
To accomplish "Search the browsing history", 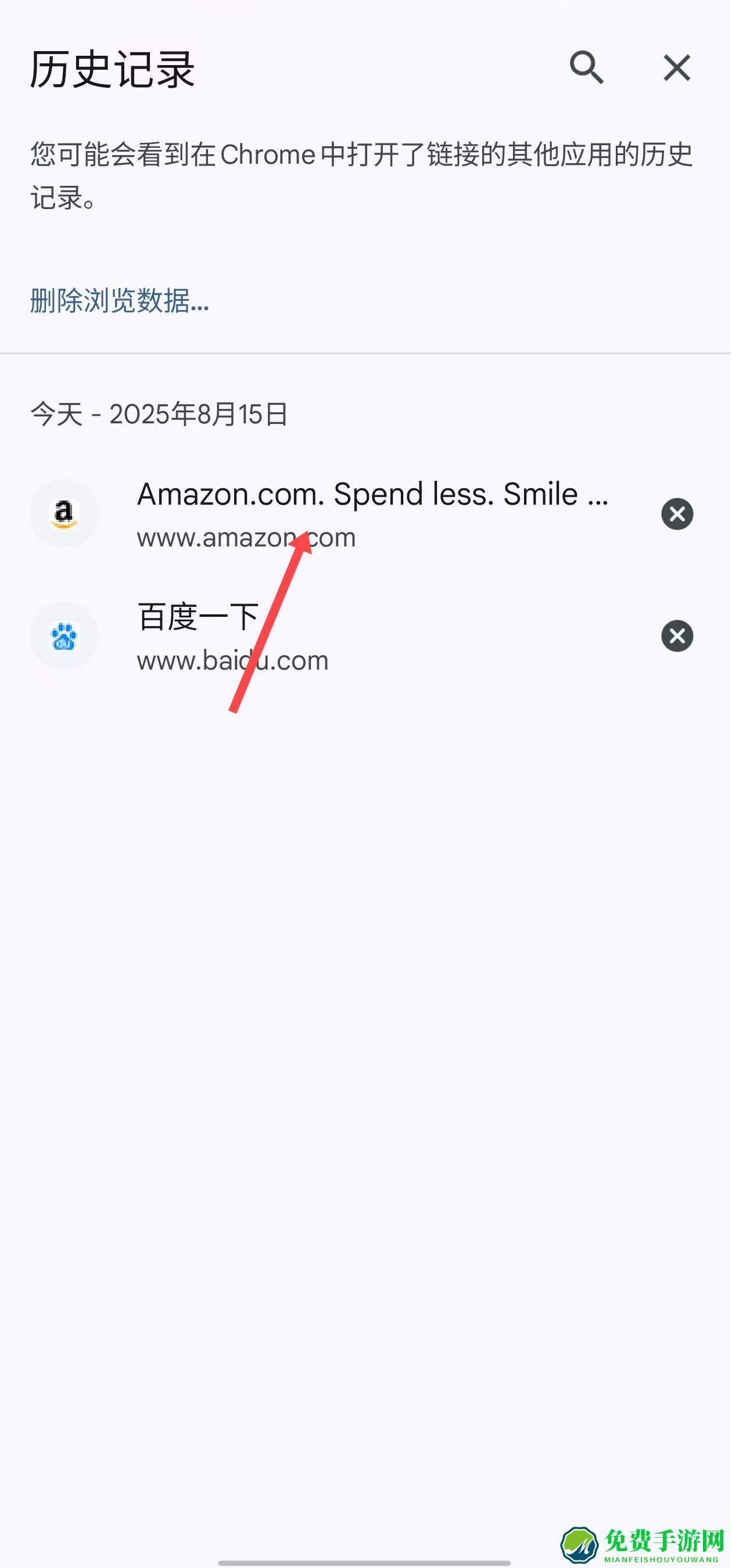I will pos(586,67).
